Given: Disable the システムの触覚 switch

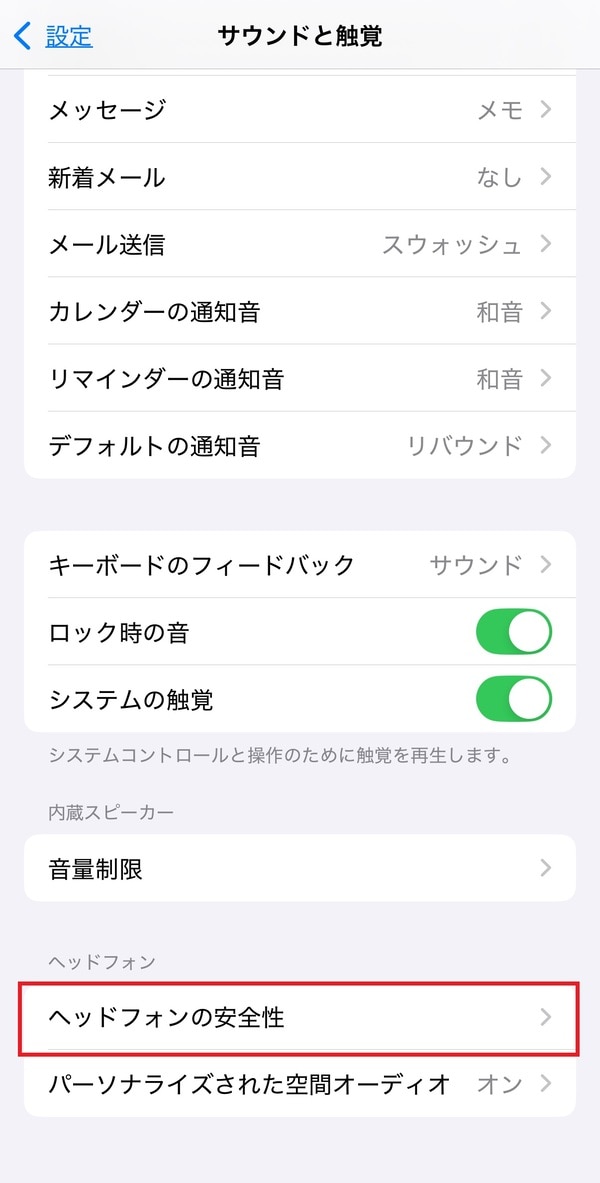Looking at the screenshot, I should click(x=513, y=699).
